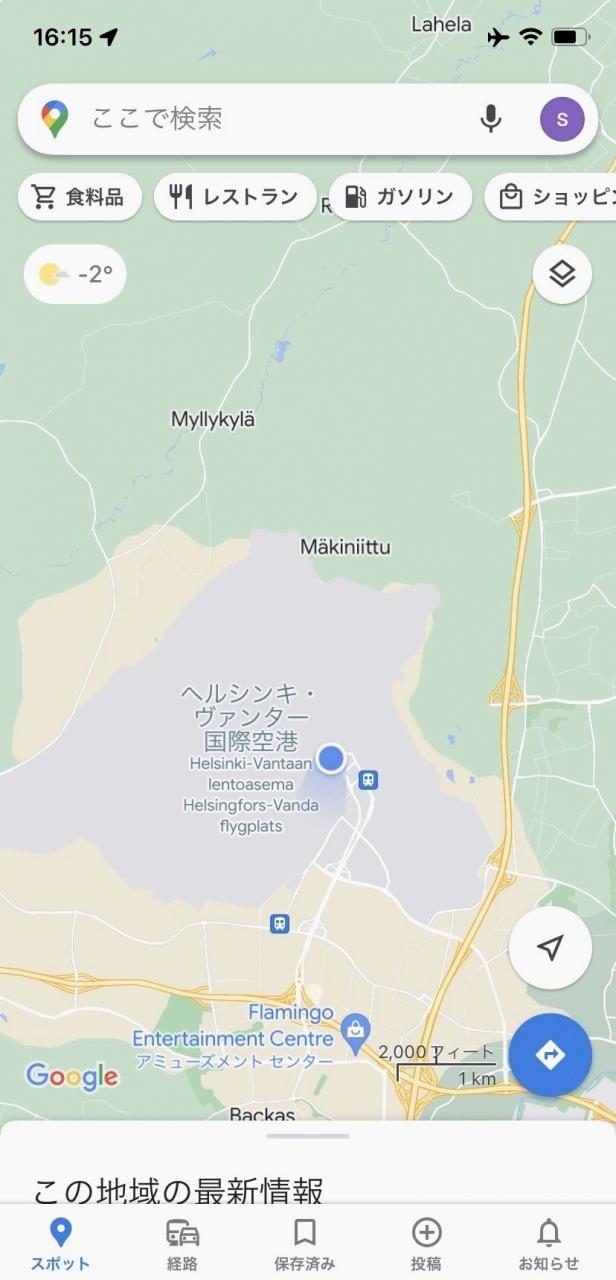Center map on my location
The image size is (616, 1280).
pos(550,948)
